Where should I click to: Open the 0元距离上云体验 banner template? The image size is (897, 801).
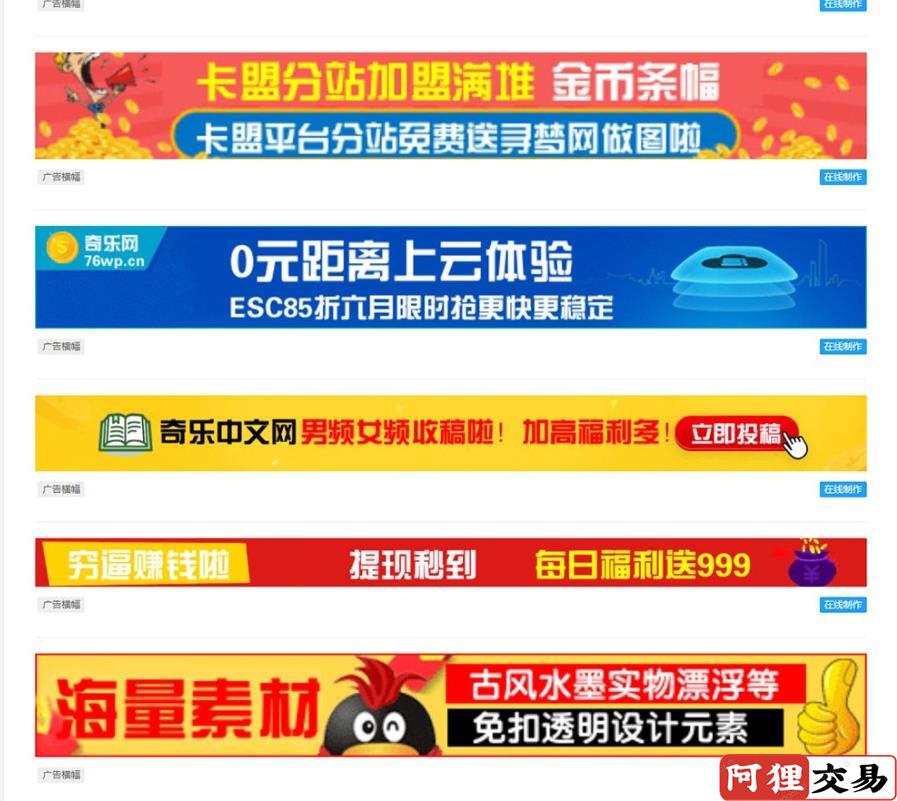[x=450, y=277]
